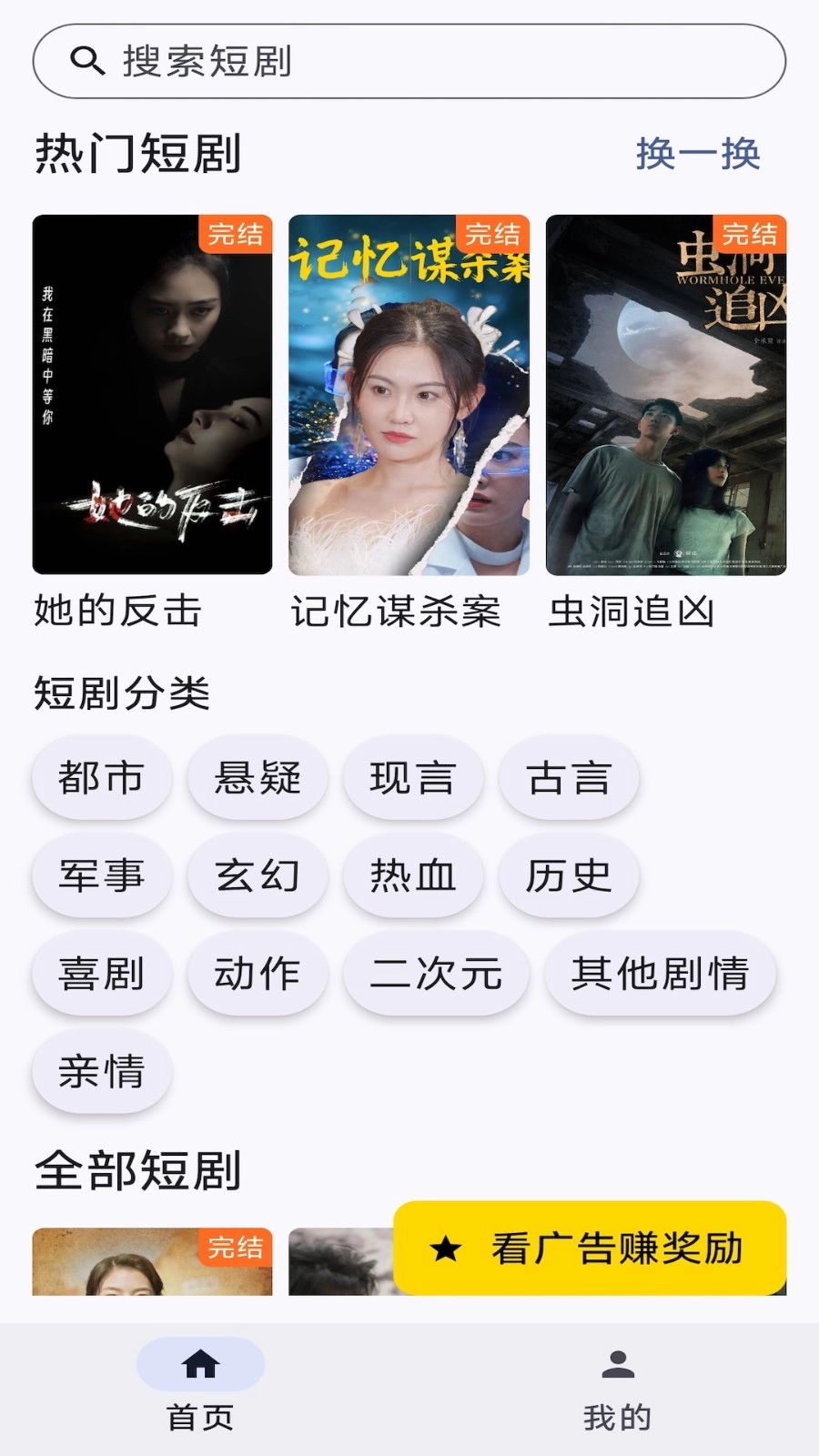Click the 换一换 refresh link

pyautogui.click(x=700, y=154)
